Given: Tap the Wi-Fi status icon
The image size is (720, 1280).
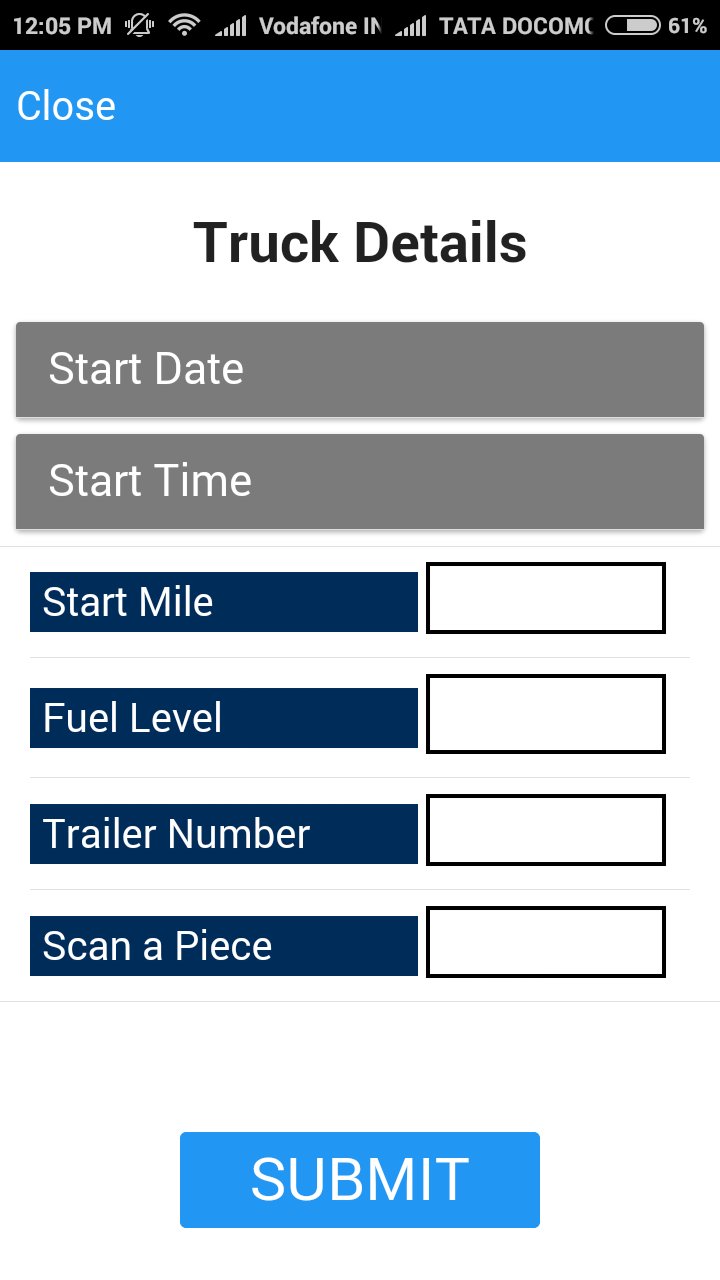Looking at the screenshot, I should pos(185,25).
